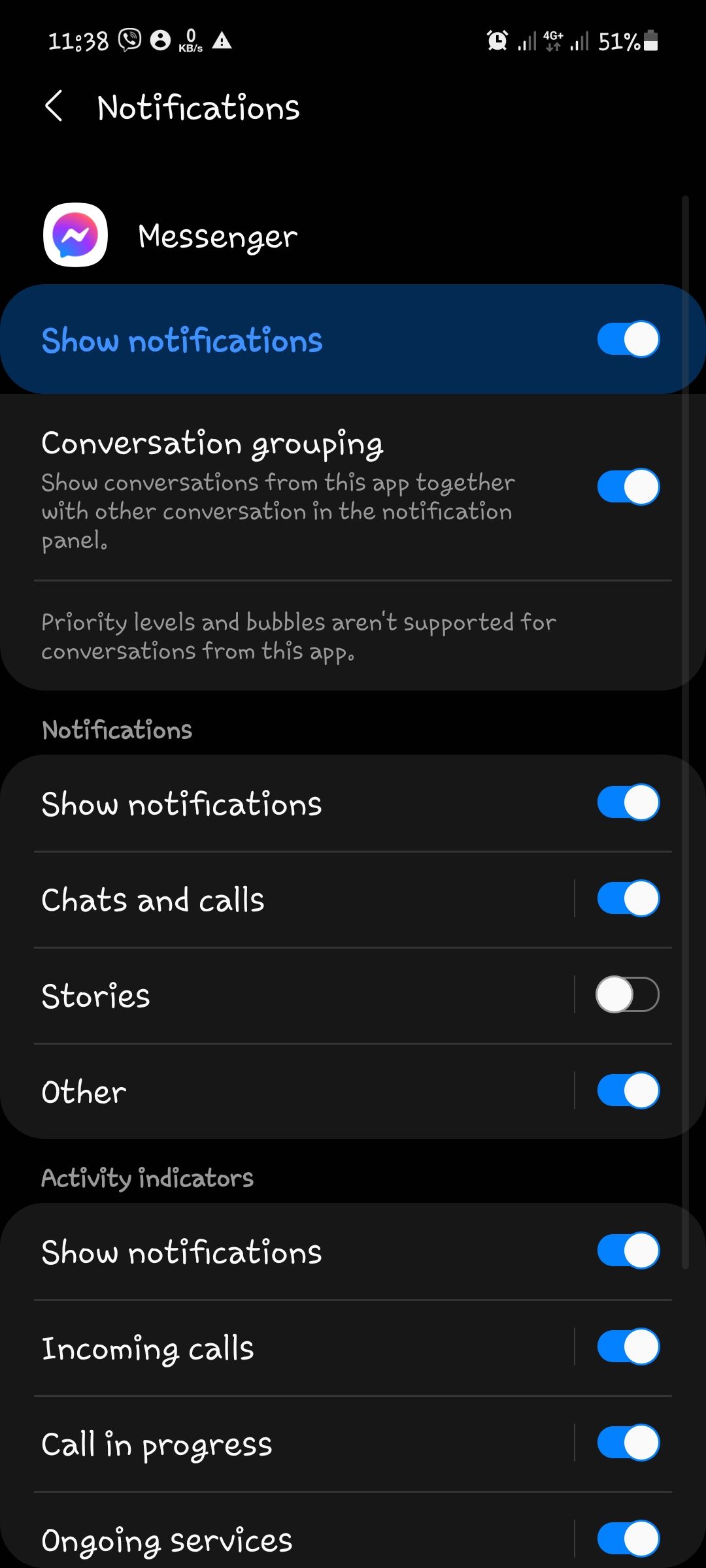Turn off Conversation grouping

pos(628,486)
